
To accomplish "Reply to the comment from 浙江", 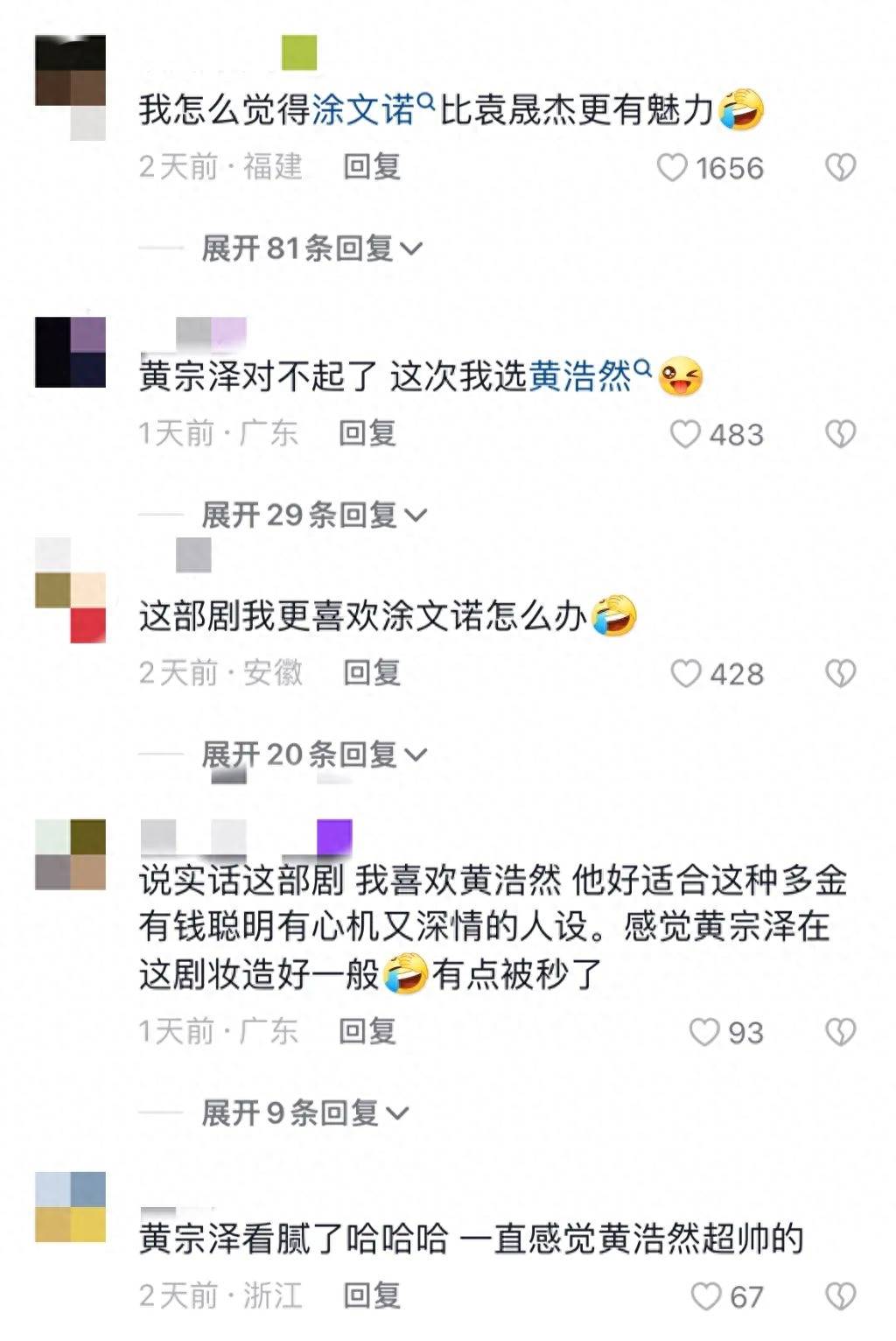I will (x=371, y=1295).
